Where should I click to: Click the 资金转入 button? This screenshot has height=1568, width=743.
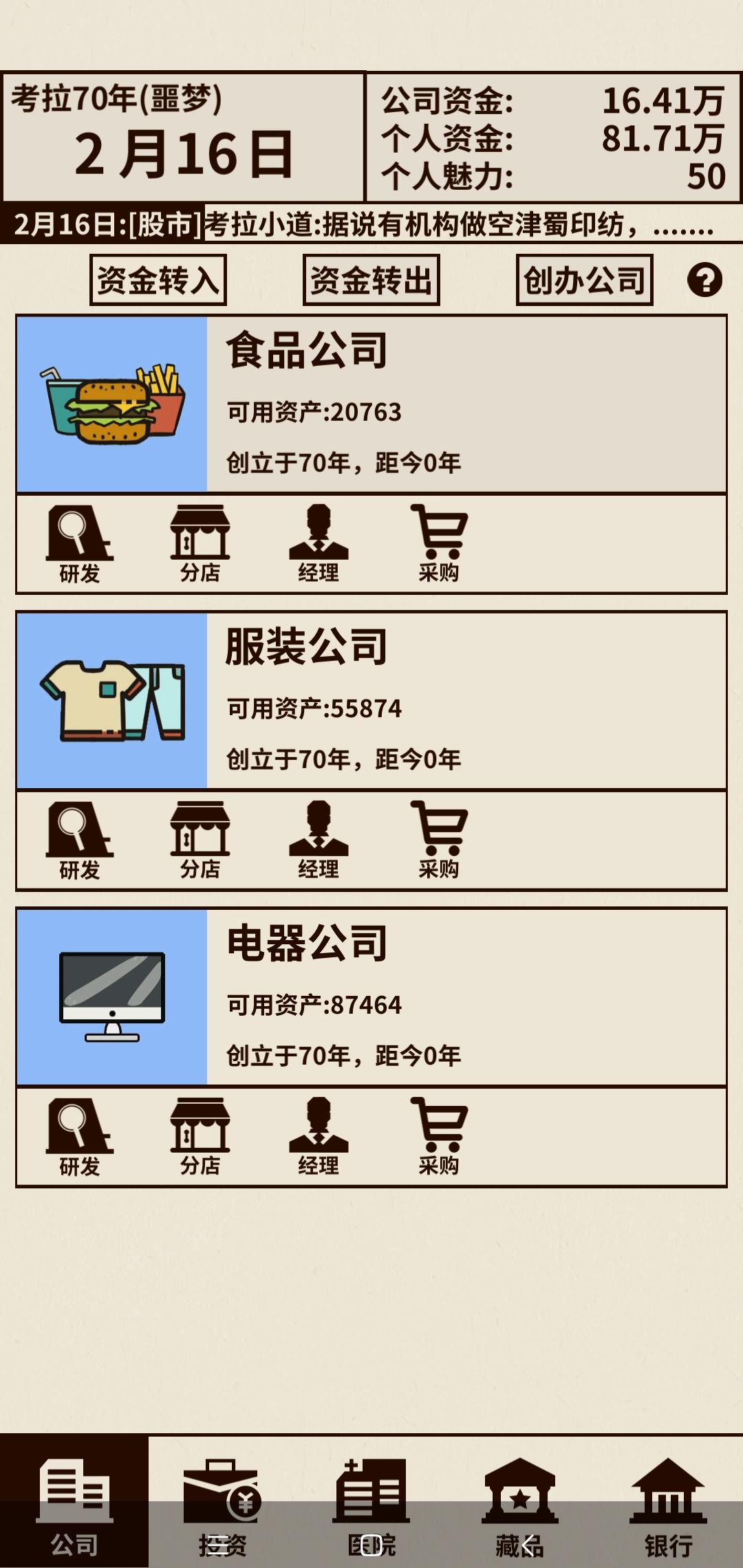pos(157,278)
